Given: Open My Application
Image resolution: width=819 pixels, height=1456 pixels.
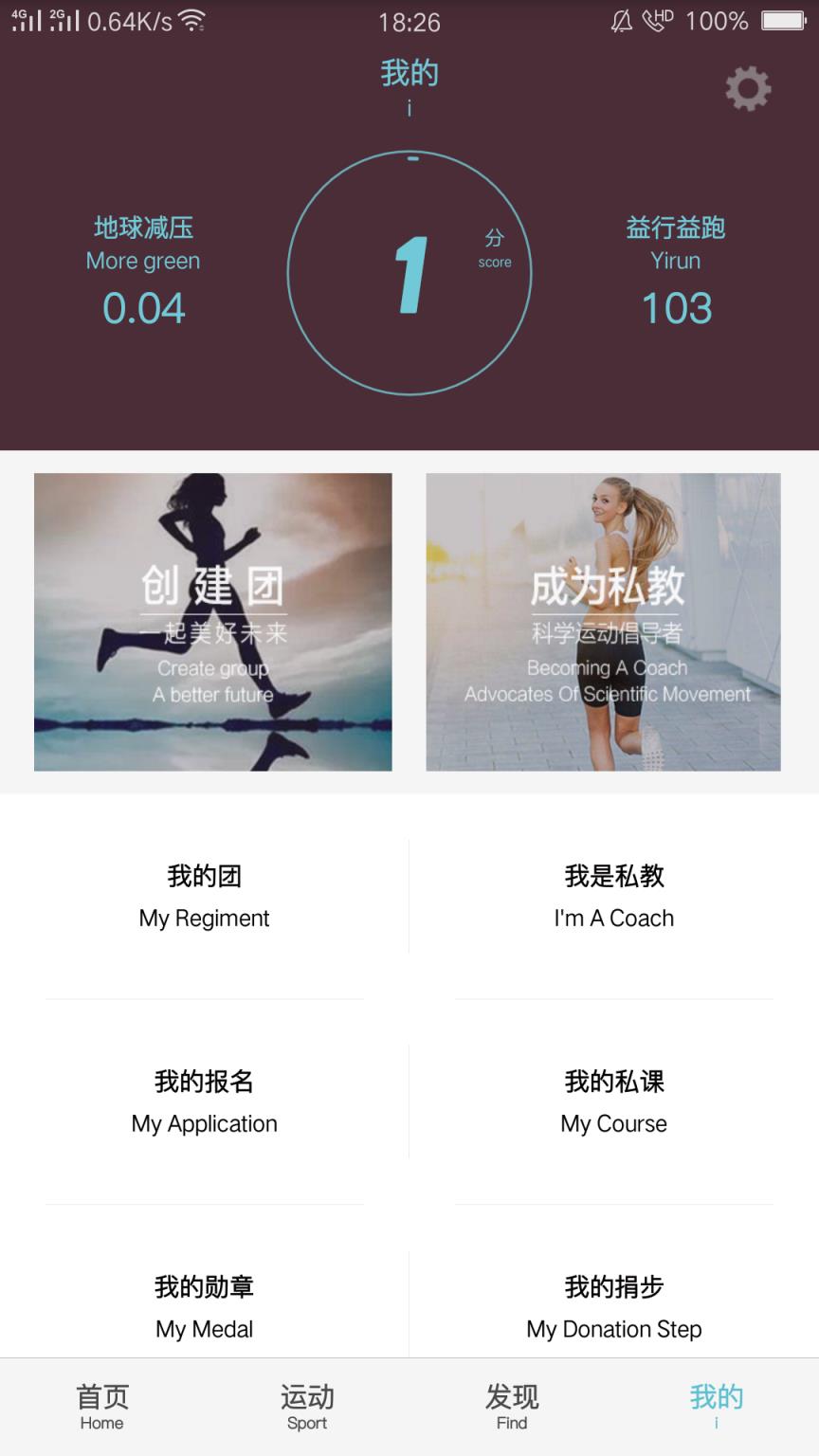Looking at the screenshot, I should tap(204, 1102).
